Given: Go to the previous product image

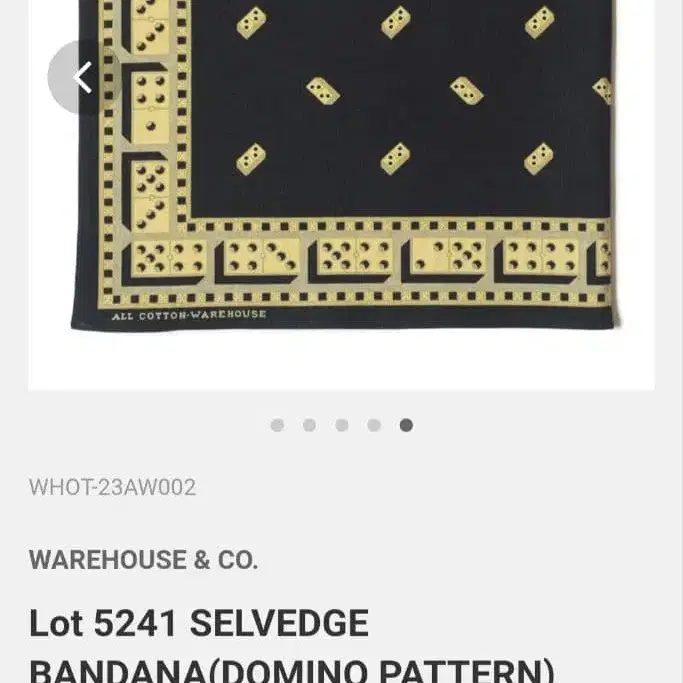Looking at the screenshot, I should point(83,77).
